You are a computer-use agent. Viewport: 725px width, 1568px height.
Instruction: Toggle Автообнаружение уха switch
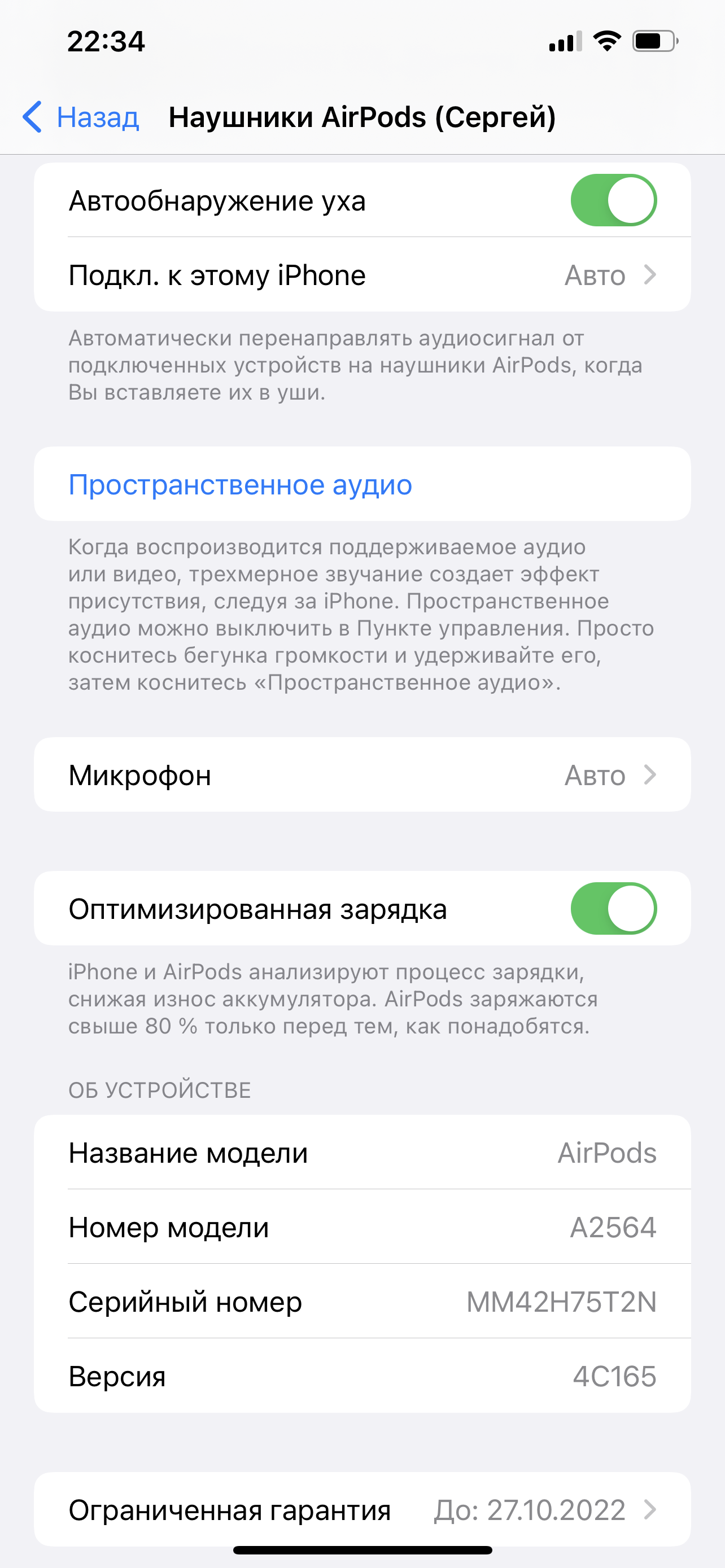pyautogui.click(x=613, y=200)
